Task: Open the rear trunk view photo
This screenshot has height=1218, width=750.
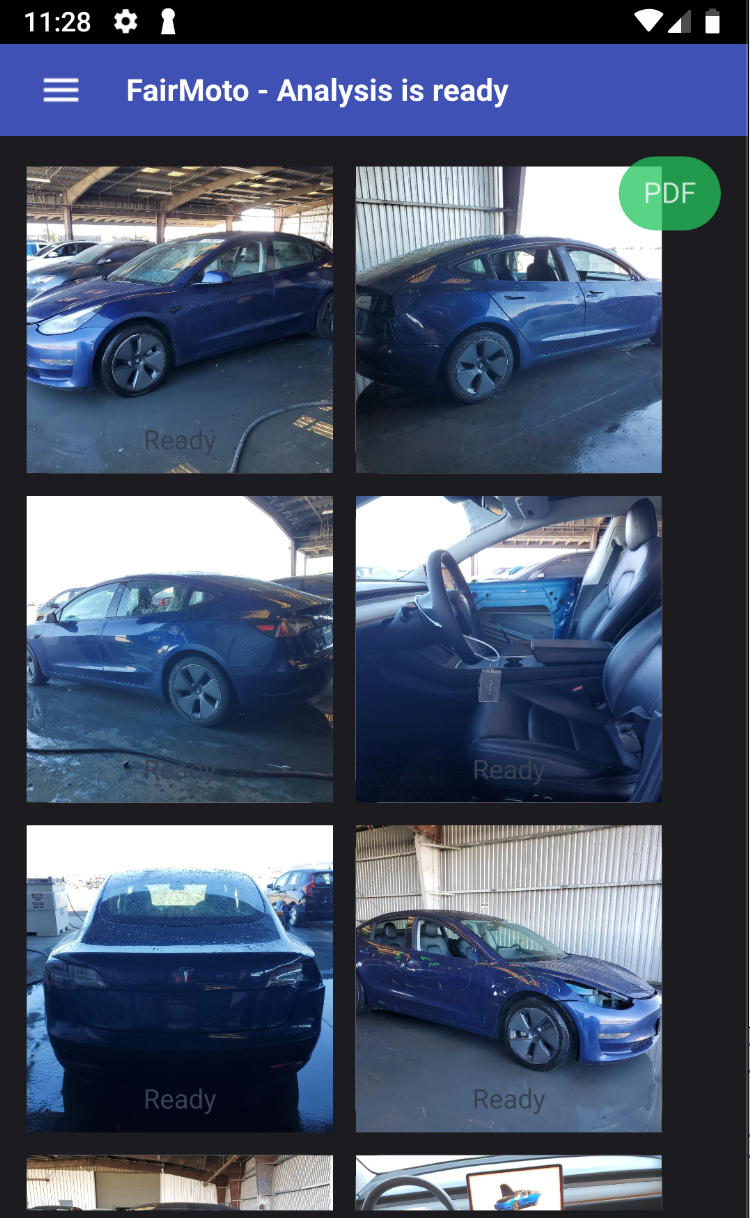Action: [179, 978]
